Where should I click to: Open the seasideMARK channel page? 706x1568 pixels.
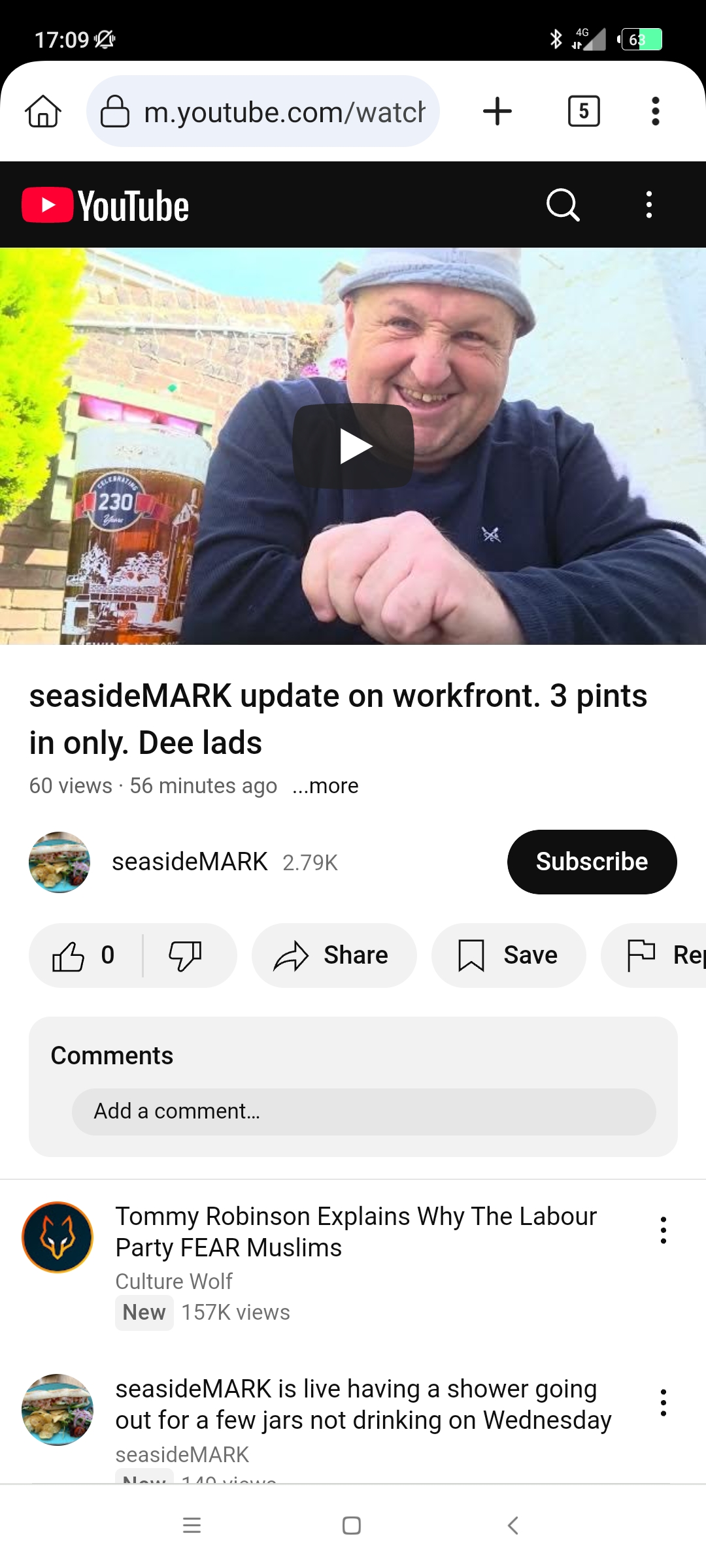click(x=190, y=862)
